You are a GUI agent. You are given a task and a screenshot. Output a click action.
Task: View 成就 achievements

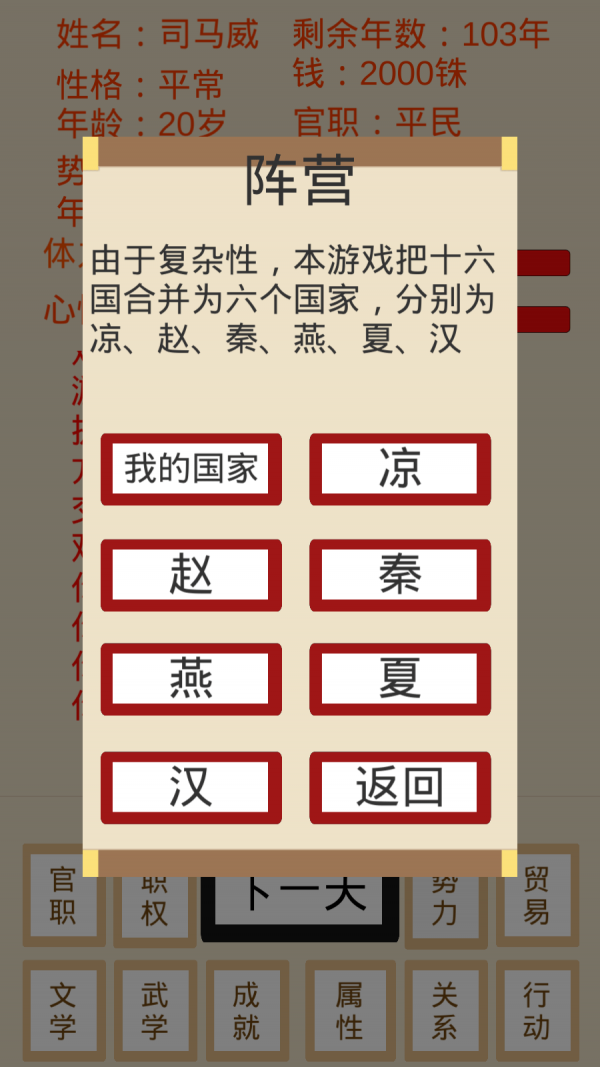[246, 1011]
